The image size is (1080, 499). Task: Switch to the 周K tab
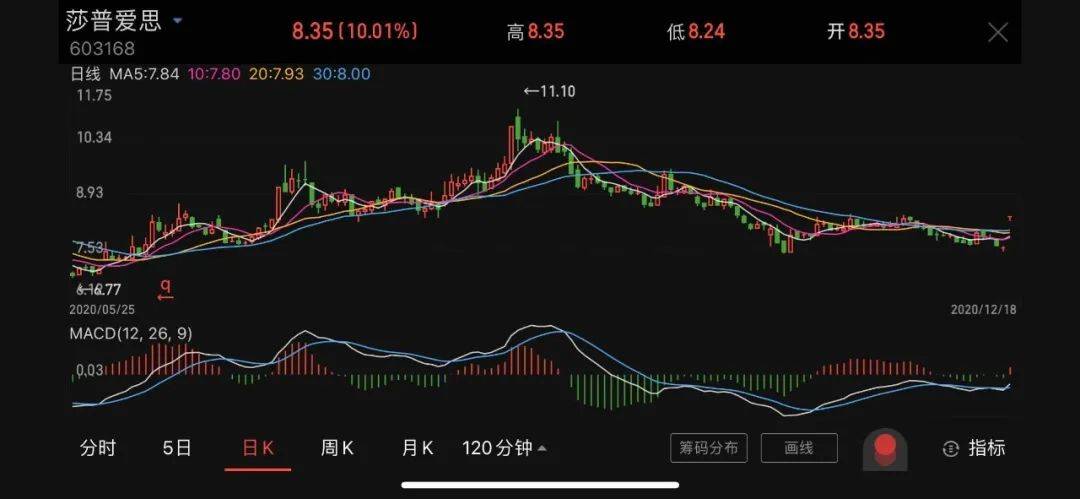tap(337, 448)
